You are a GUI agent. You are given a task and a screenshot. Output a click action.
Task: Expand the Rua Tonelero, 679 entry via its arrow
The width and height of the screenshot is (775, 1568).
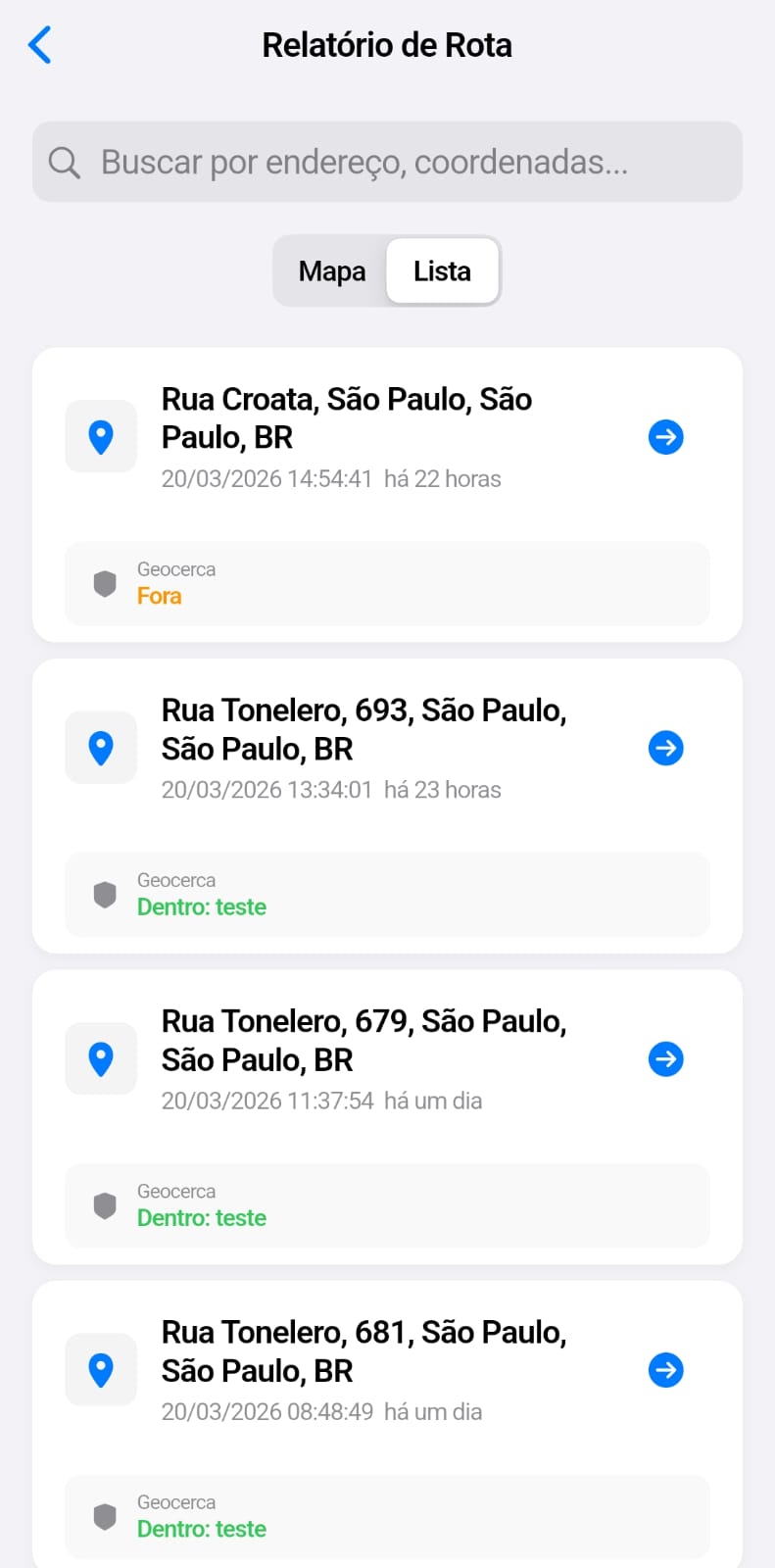(665, 1058)
